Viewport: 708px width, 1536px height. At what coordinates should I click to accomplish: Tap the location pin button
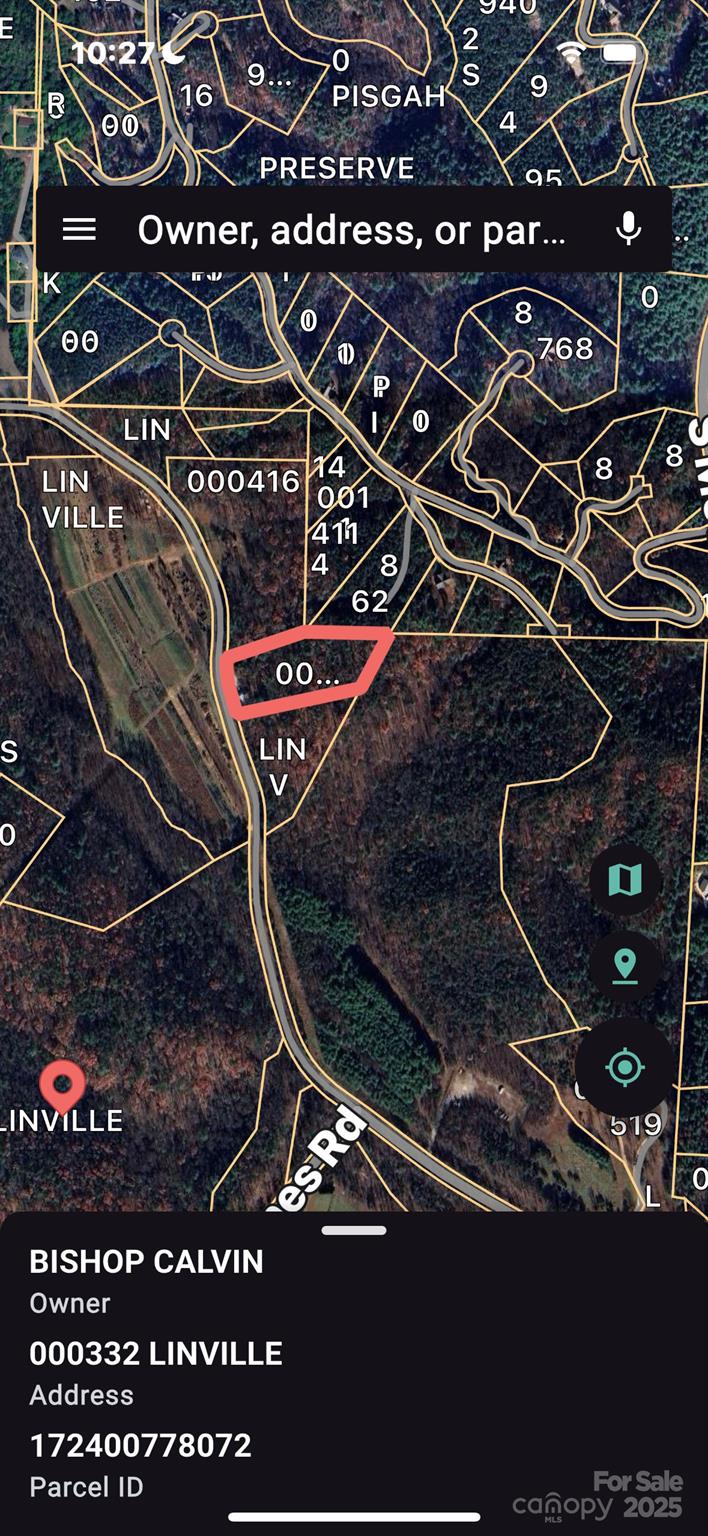[x=625, y=966]
